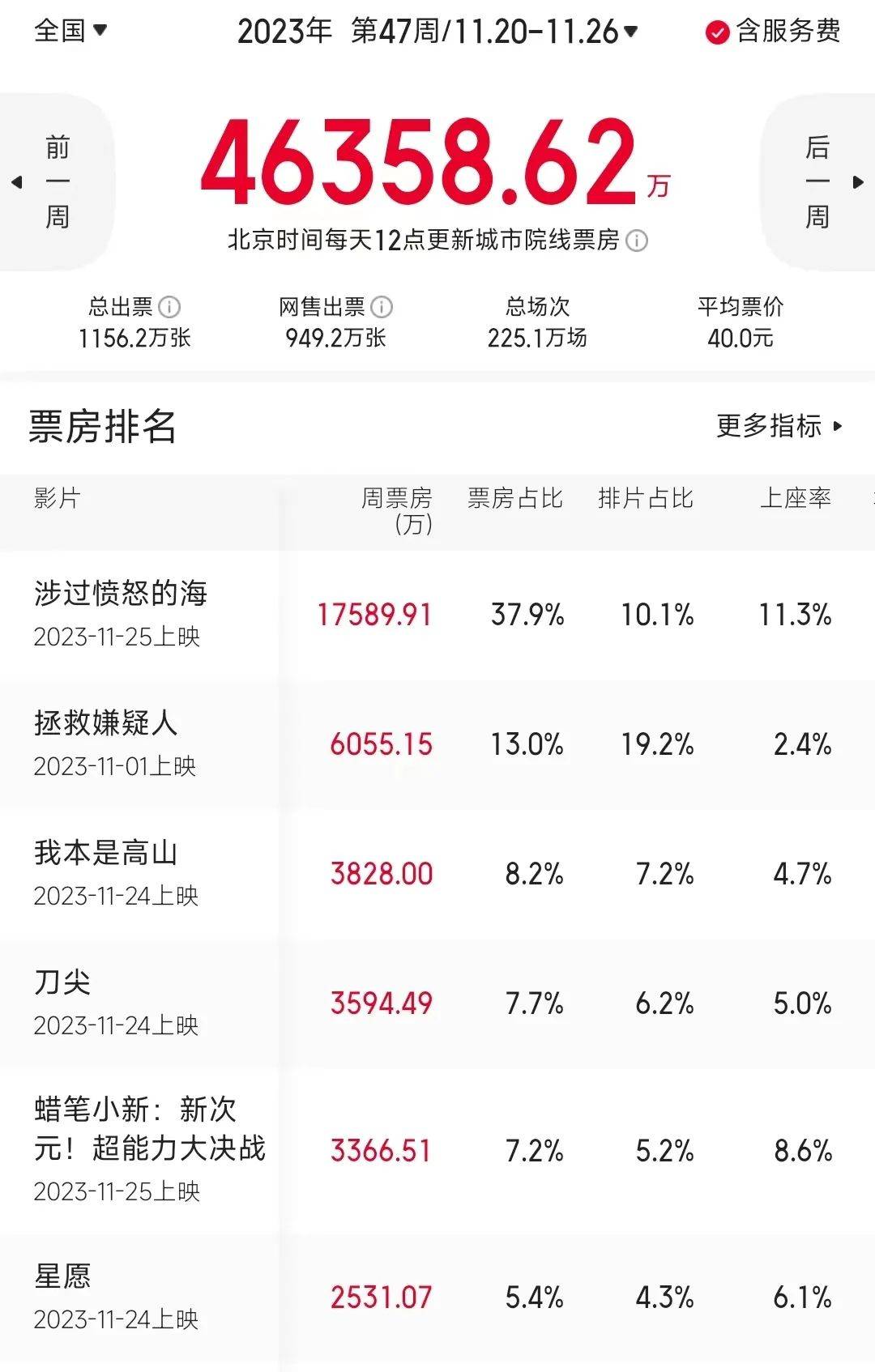875x1372 pixels.
Task: Open the film 拯救嫌疑人
Action: tap(106, 723)
